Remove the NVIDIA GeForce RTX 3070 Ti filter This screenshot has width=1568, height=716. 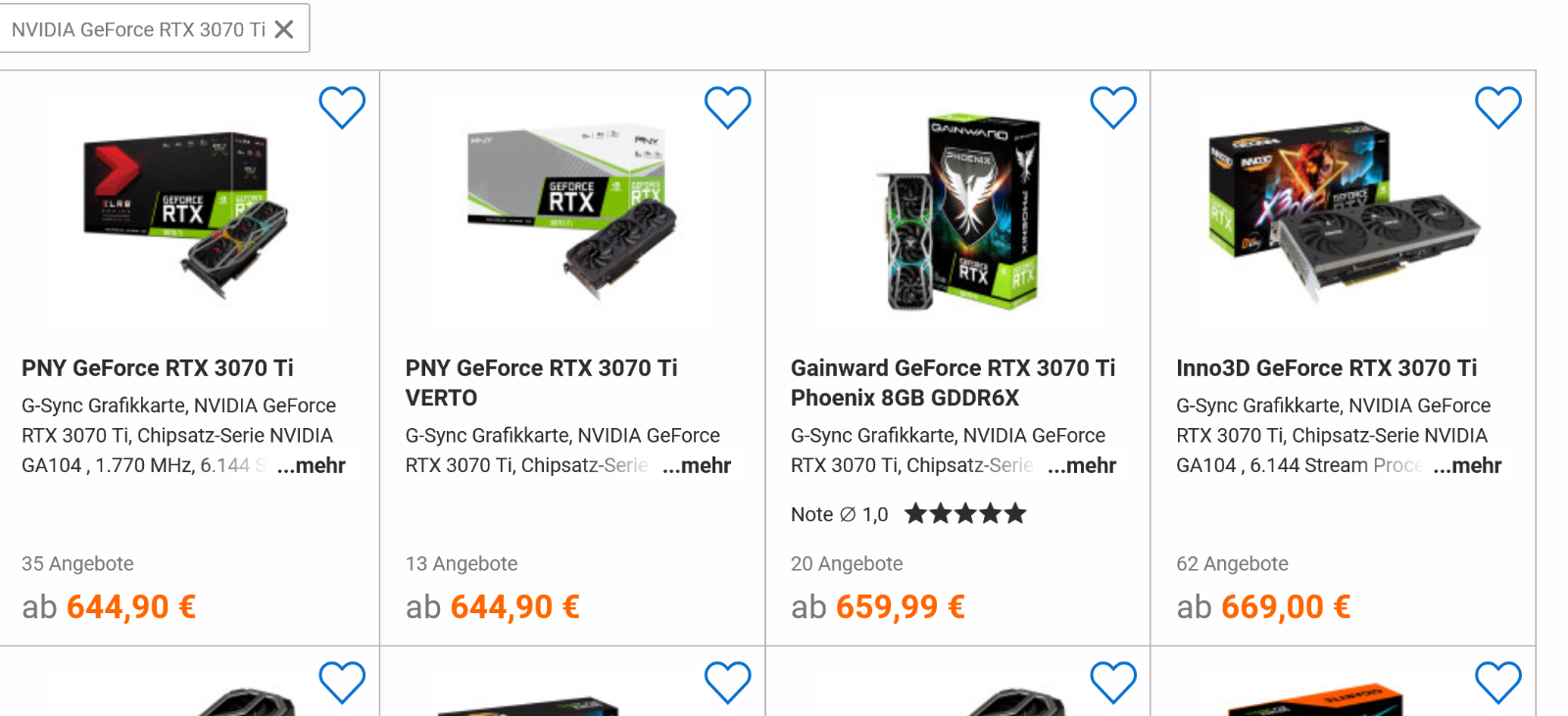pyautogui.click(x=284, y=29)
